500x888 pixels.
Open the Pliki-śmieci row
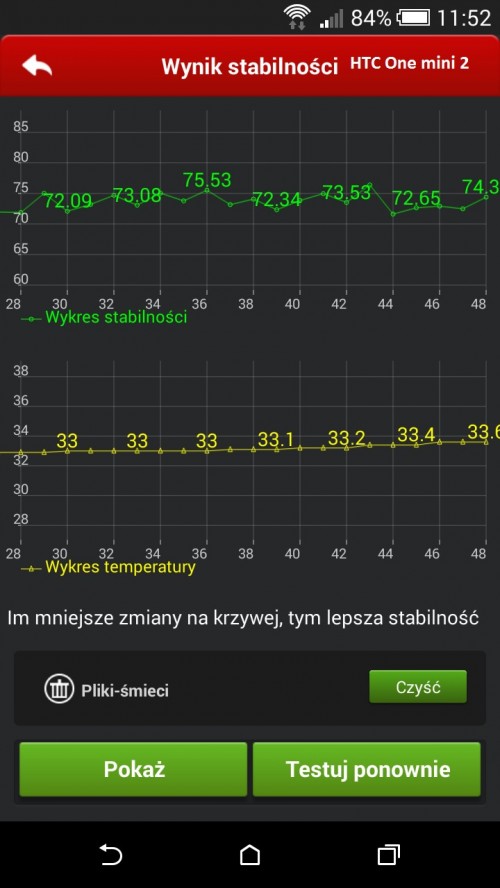click(250, 688)
